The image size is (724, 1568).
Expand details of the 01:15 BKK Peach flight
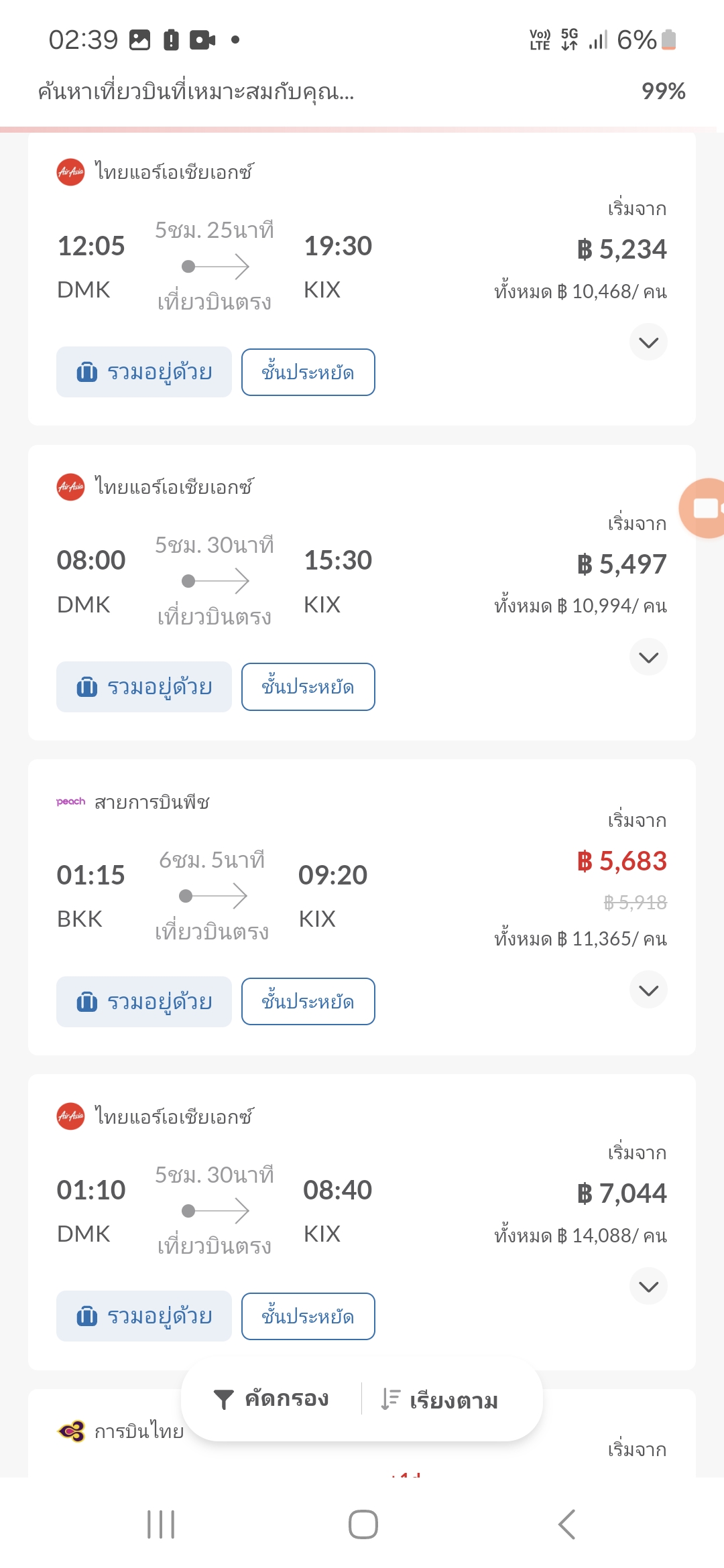pyautogui.click(x=648, y=990)
